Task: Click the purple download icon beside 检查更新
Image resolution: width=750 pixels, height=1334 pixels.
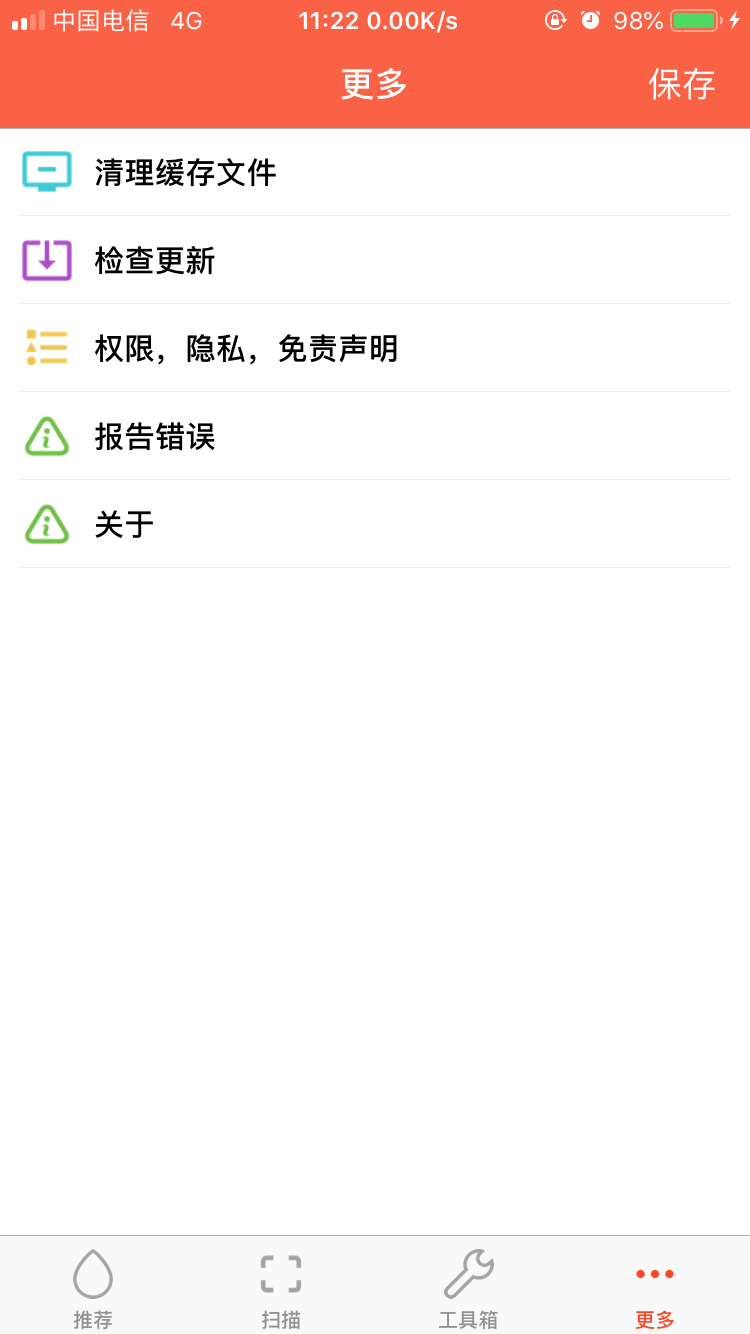Action: (x=46, y=260)
